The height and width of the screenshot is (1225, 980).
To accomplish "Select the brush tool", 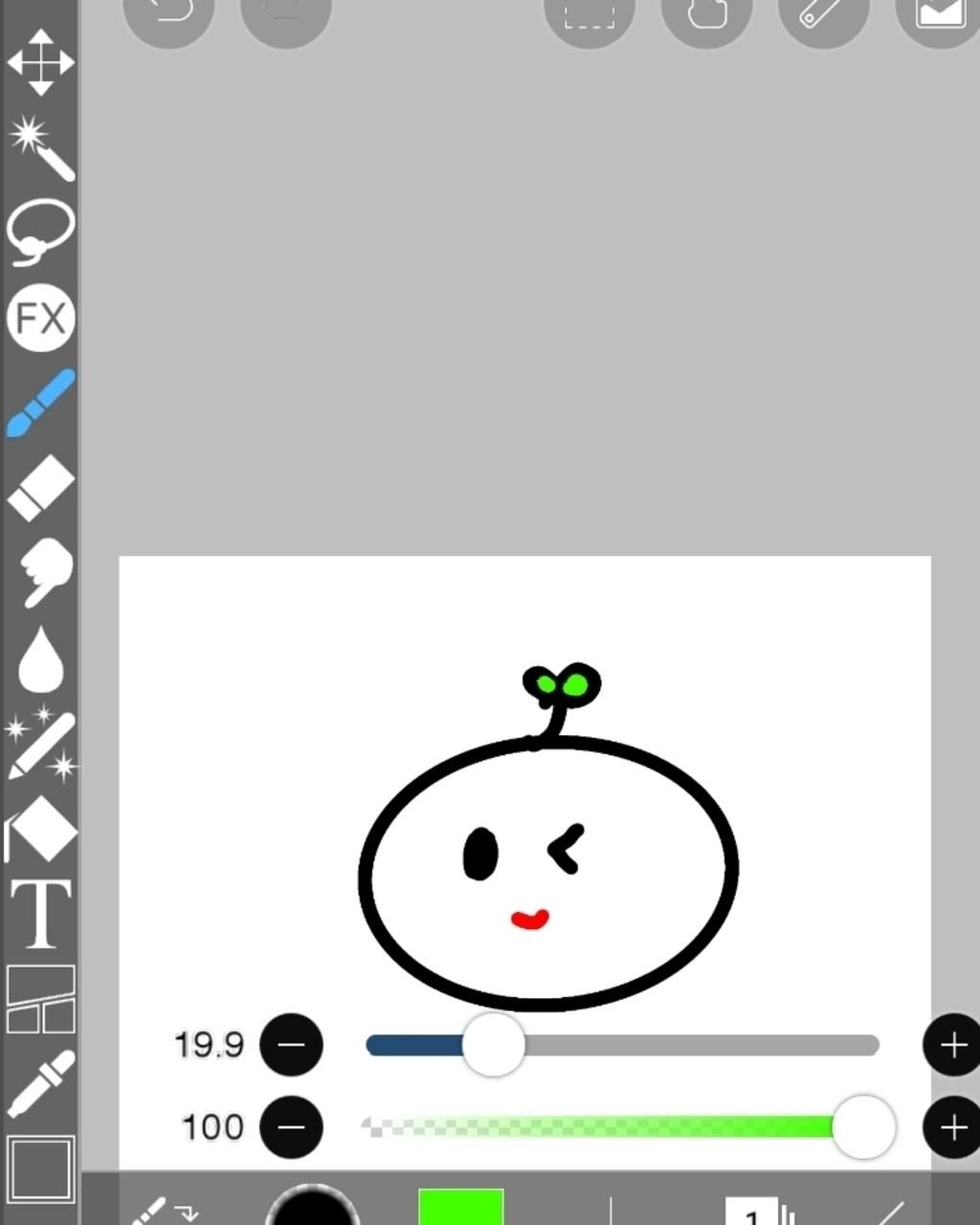I will tap(40, 403).
